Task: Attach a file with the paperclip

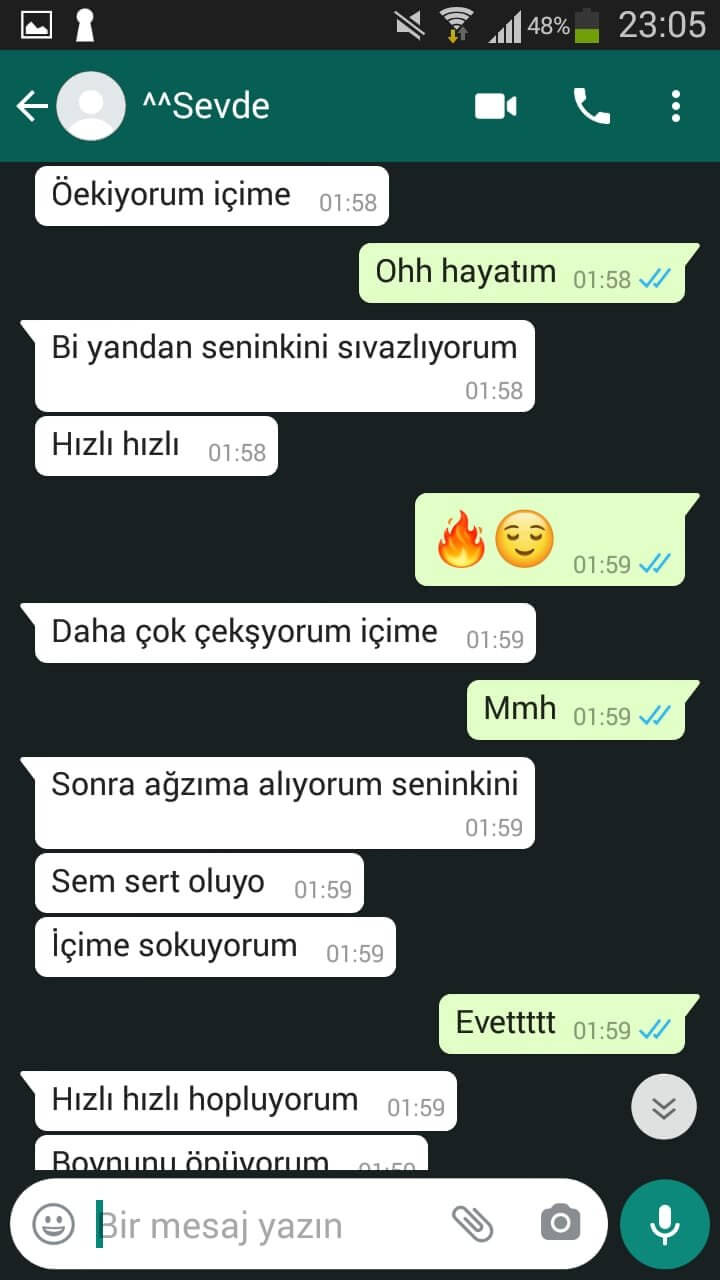Action: coord(473,1223)
